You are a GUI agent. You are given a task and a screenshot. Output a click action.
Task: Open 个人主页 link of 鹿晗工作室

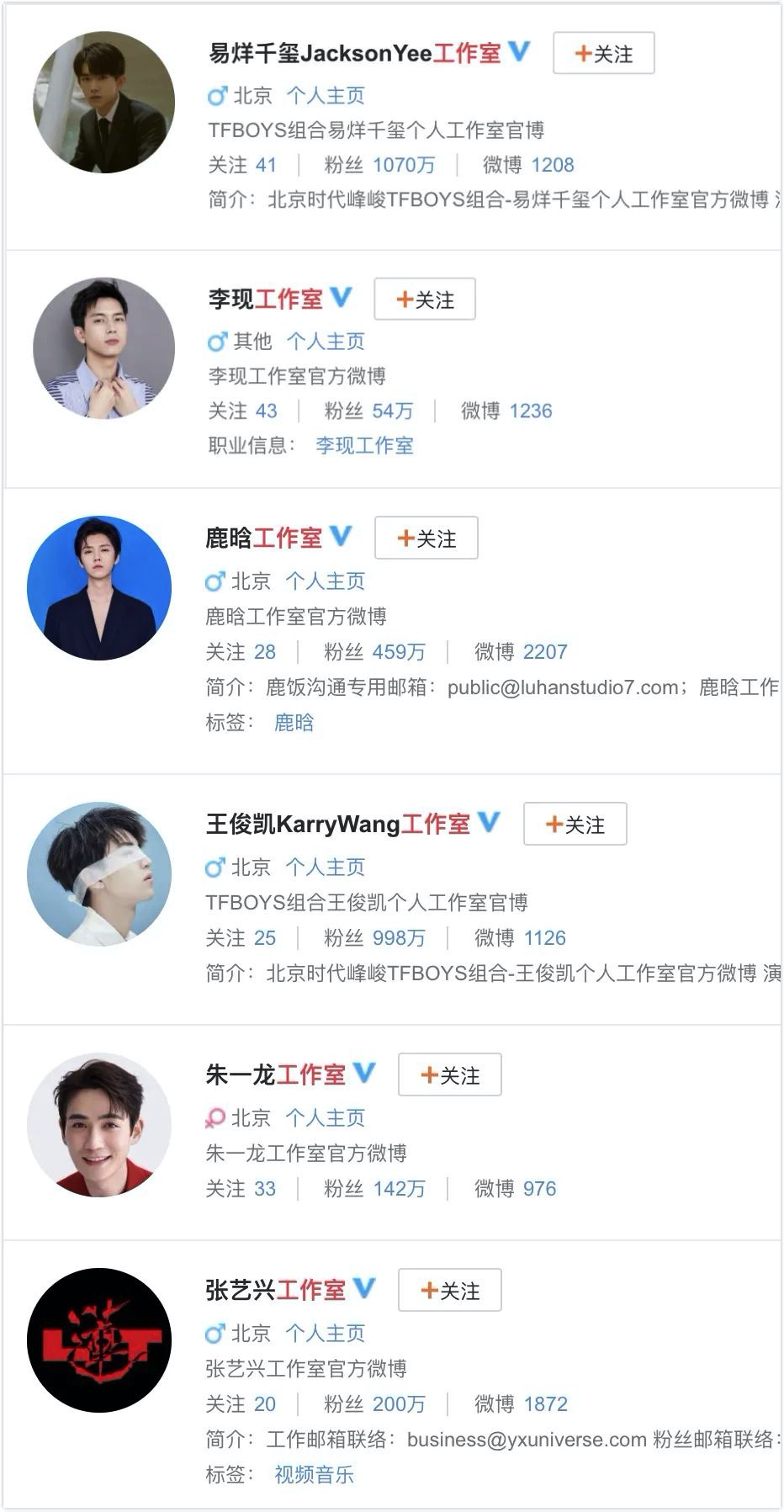325,581
